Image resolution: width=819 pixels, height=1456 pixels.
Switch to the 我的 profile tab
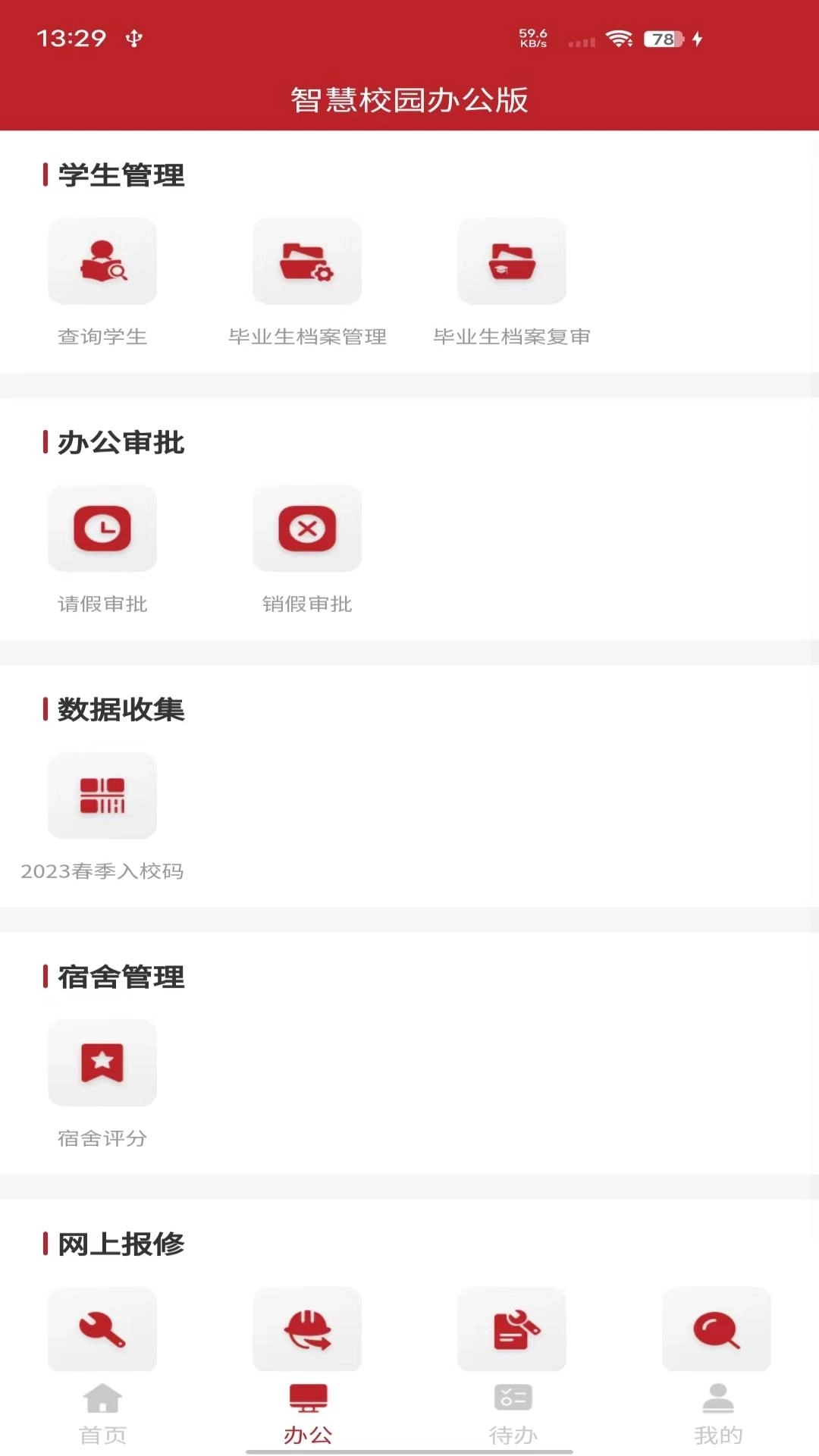pos(715,1418)
